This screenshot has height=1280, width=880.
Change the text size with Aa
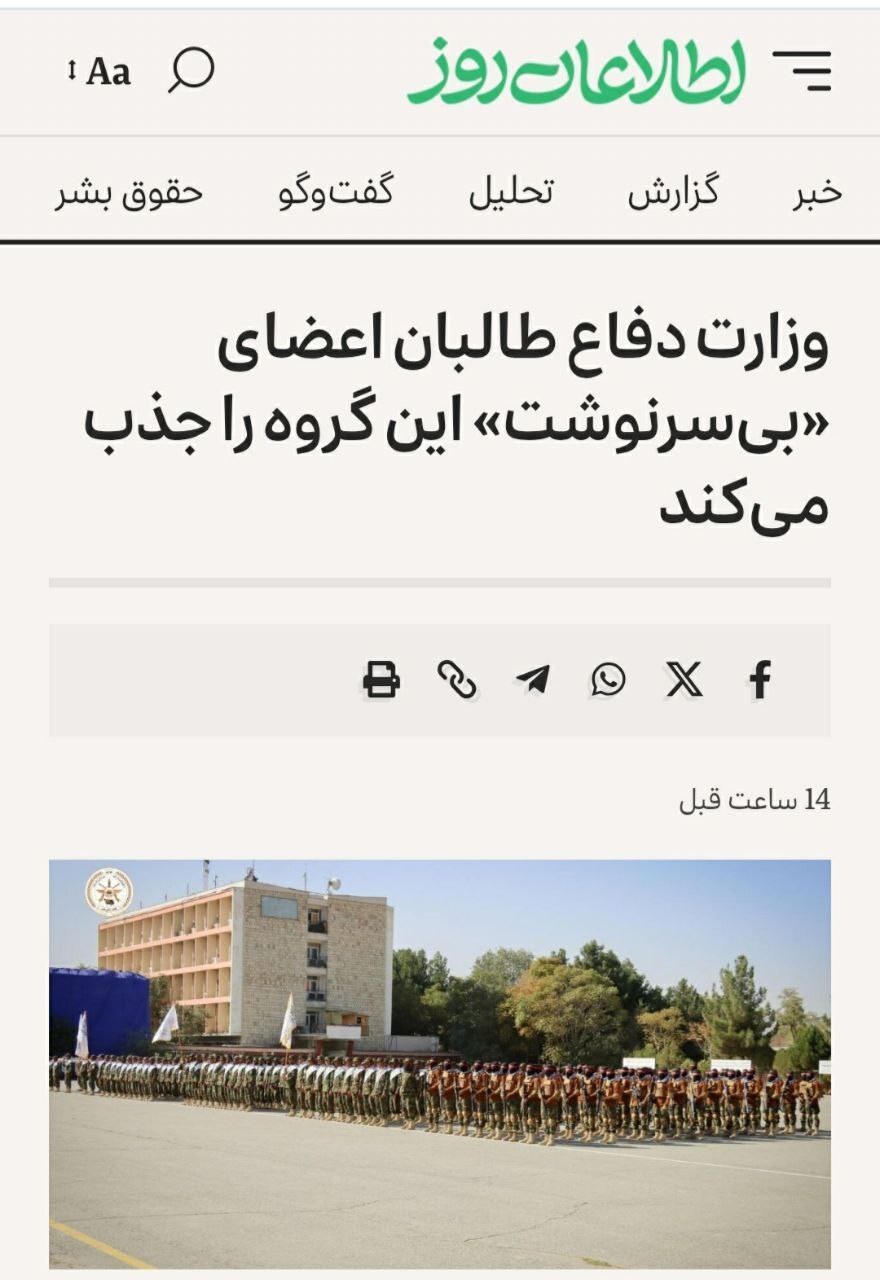click(100, 71)
